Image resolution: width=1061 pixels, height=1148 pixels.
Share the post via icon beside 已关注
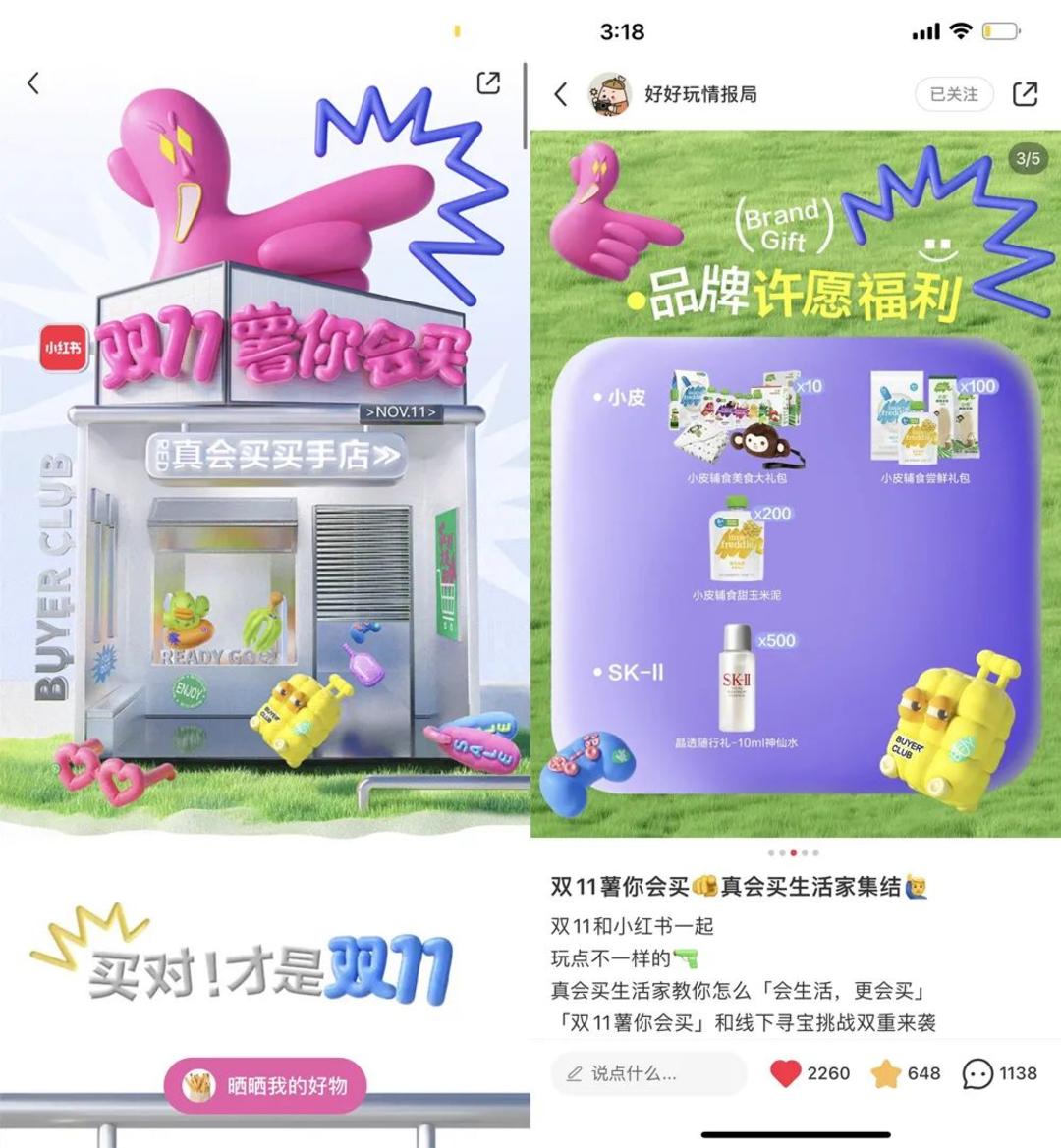coord(1025,94)
